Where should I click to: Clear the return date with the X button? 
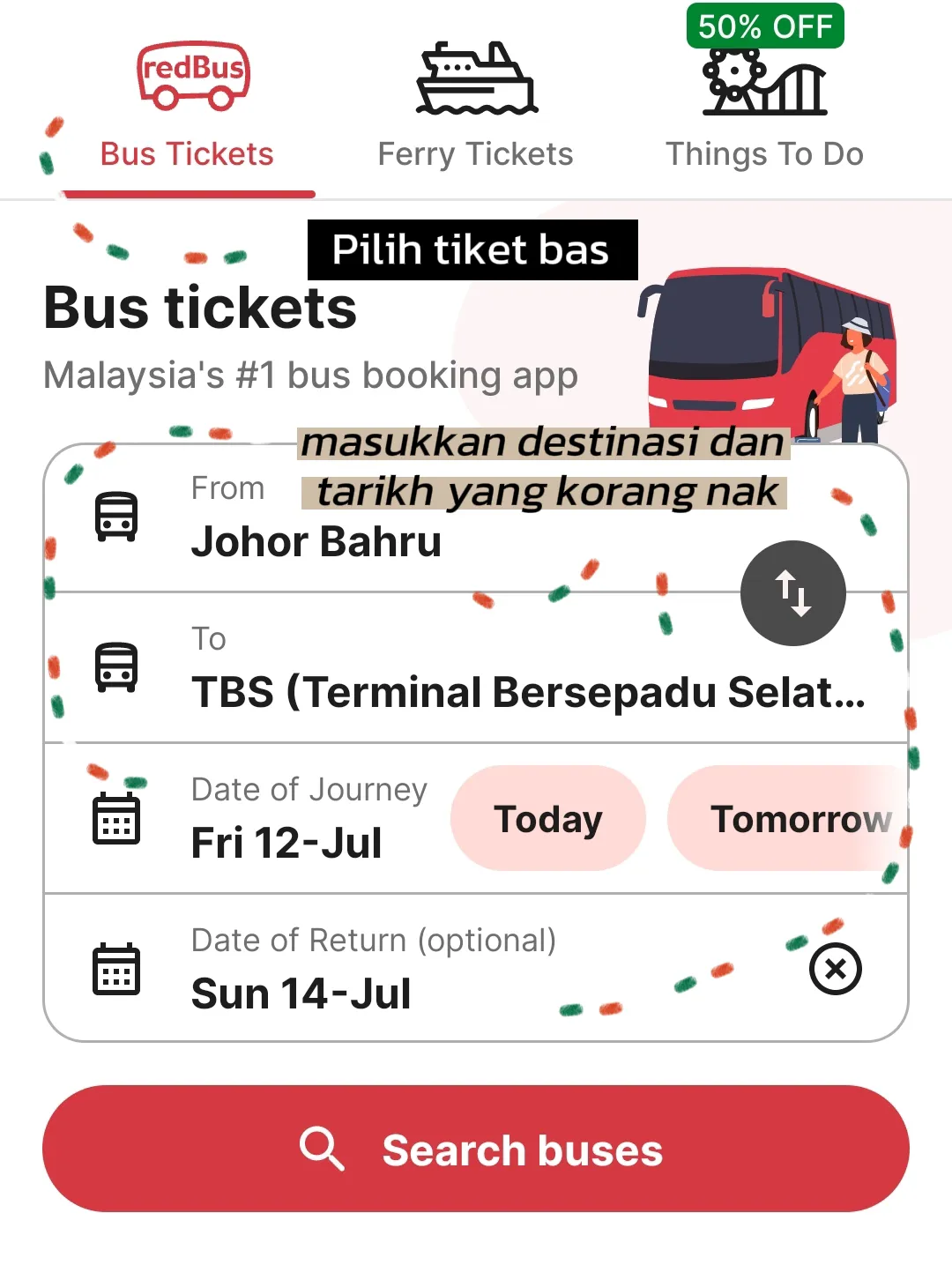point(836,968)
